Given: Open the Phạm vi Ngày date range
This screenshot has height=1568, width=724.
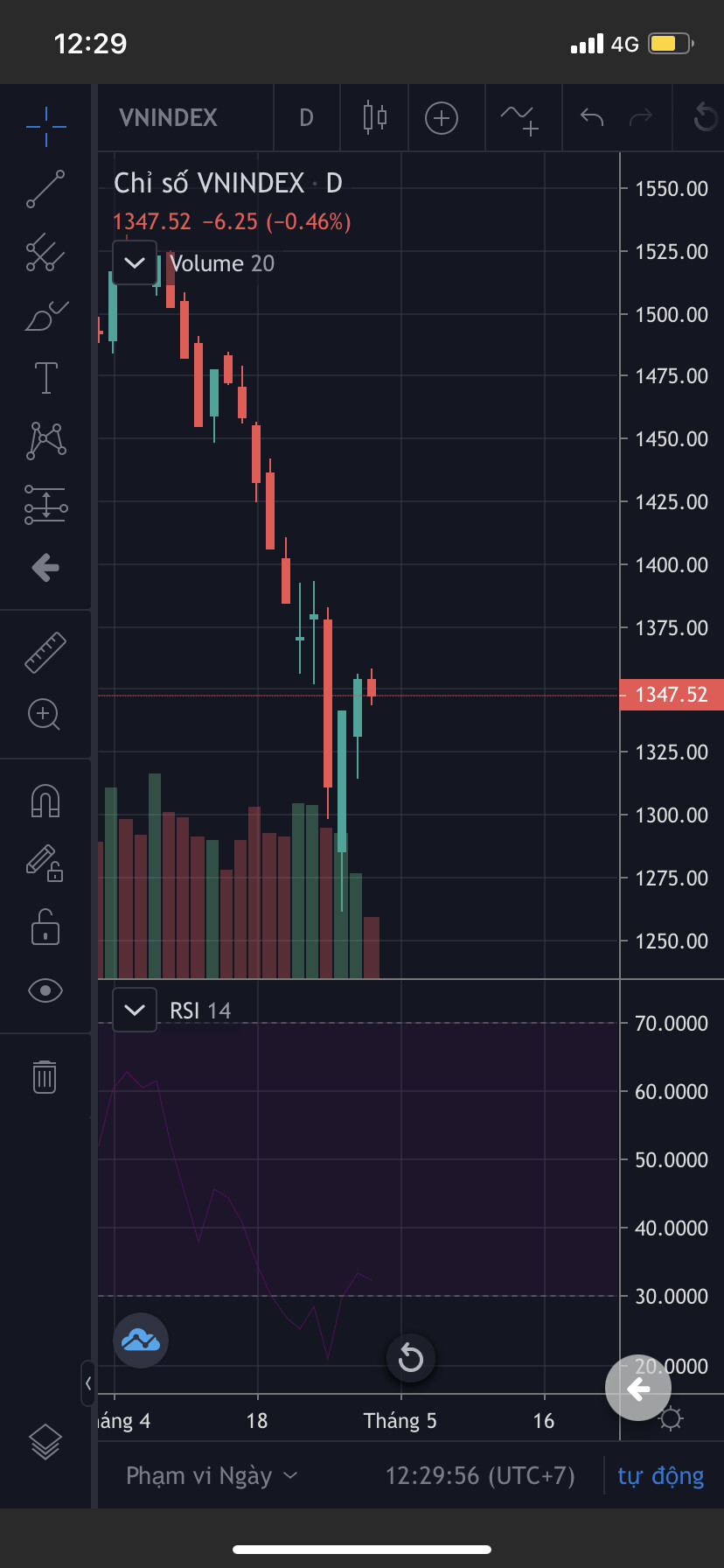Looking at the screenshot, I should 211,1476.
